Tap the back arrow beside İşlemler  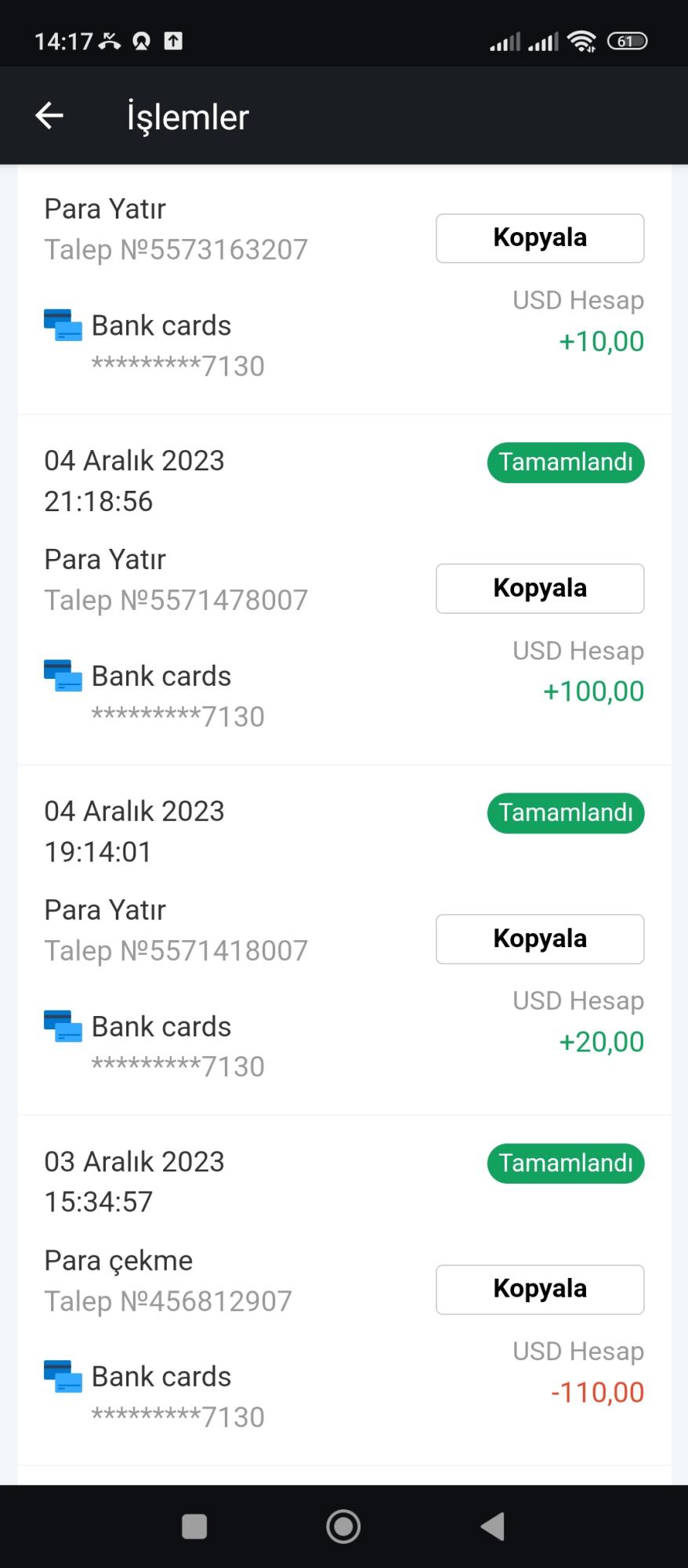click(x=49, y=115)
